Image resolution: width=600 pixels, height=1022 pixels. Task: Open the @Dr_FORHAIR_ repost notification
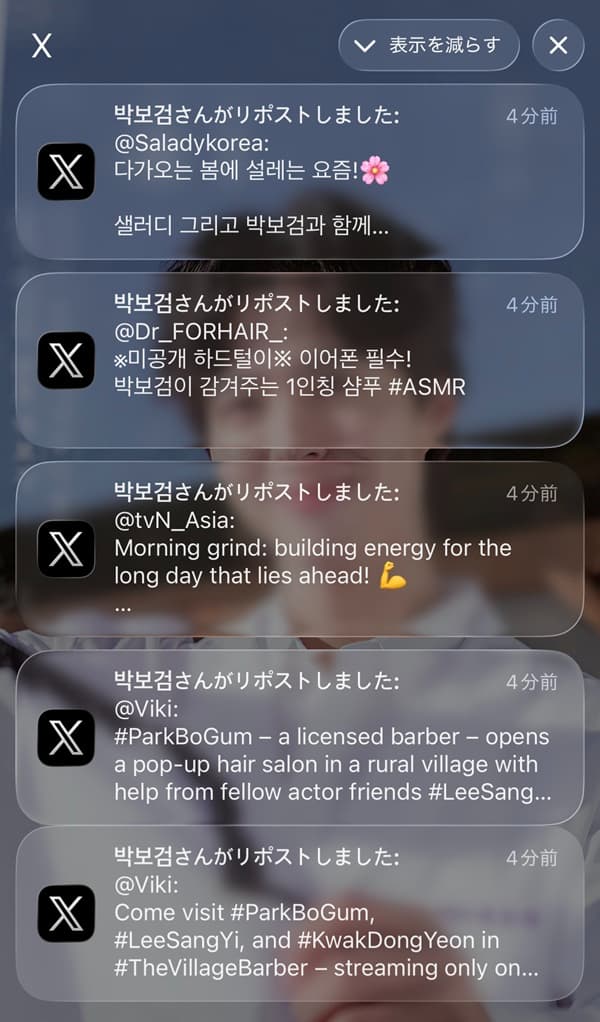[x=300, y=360]
